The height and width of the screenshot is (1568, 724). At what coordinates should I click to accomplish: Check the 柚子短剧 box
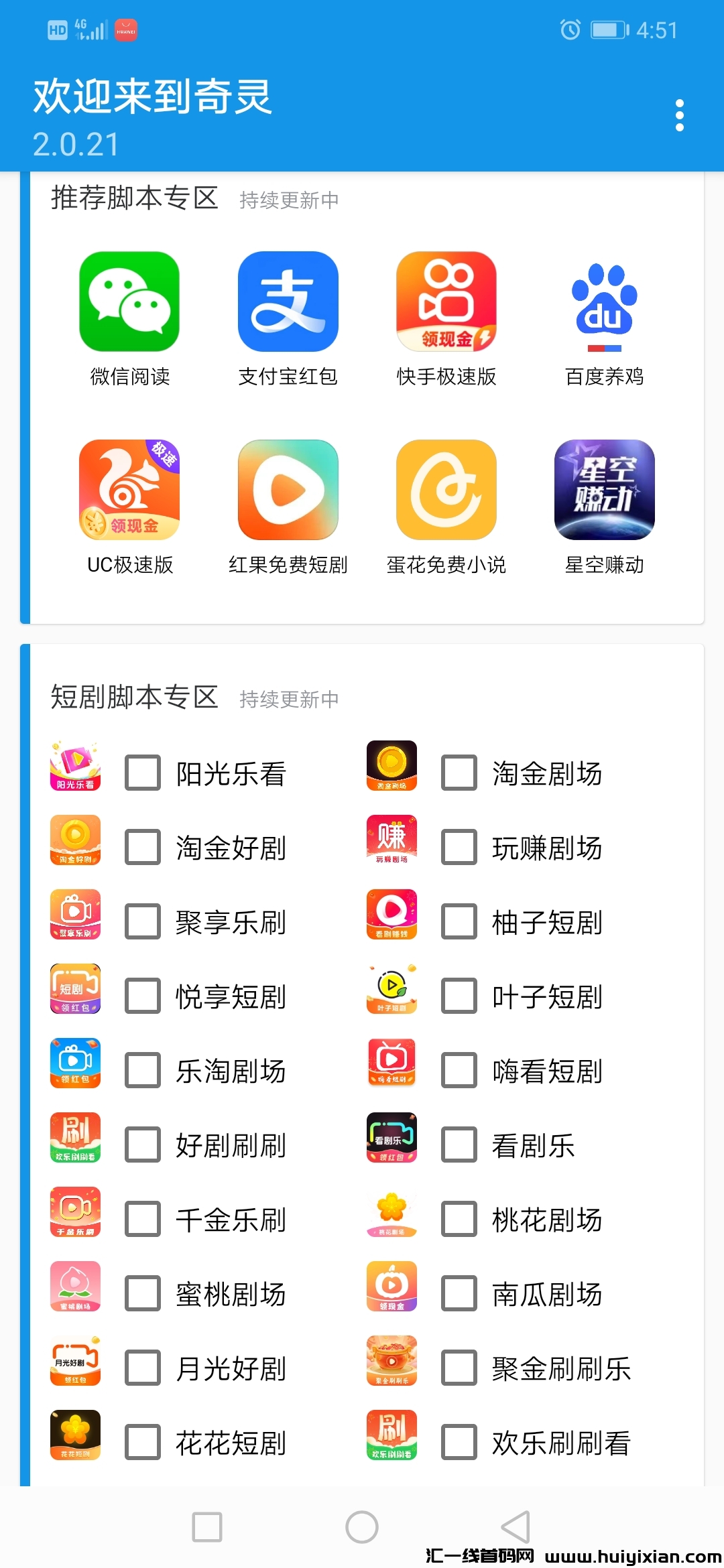(459, 922)
